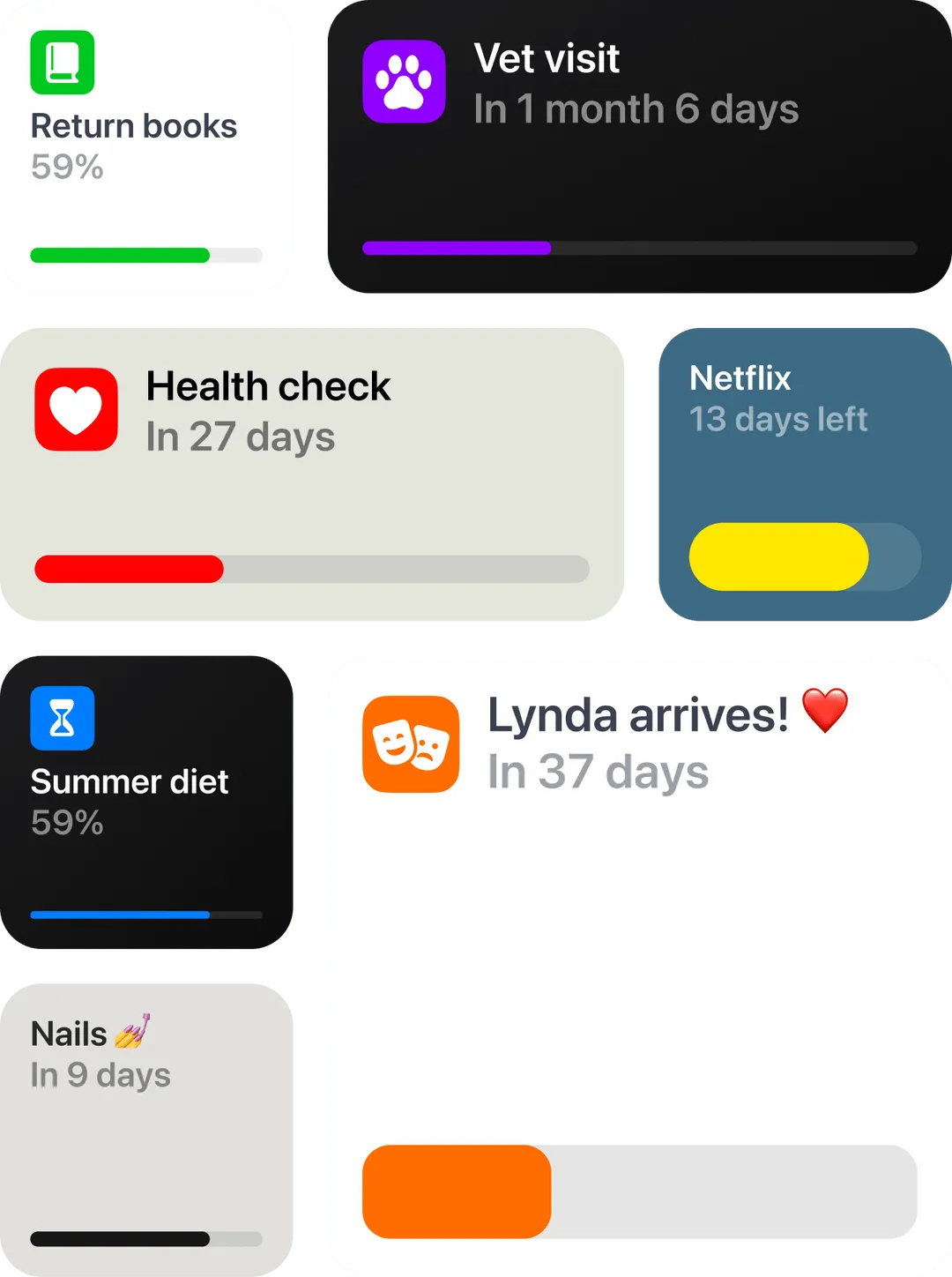Select the 59% label on Summer diet
952x1277 pixels.
66,824
